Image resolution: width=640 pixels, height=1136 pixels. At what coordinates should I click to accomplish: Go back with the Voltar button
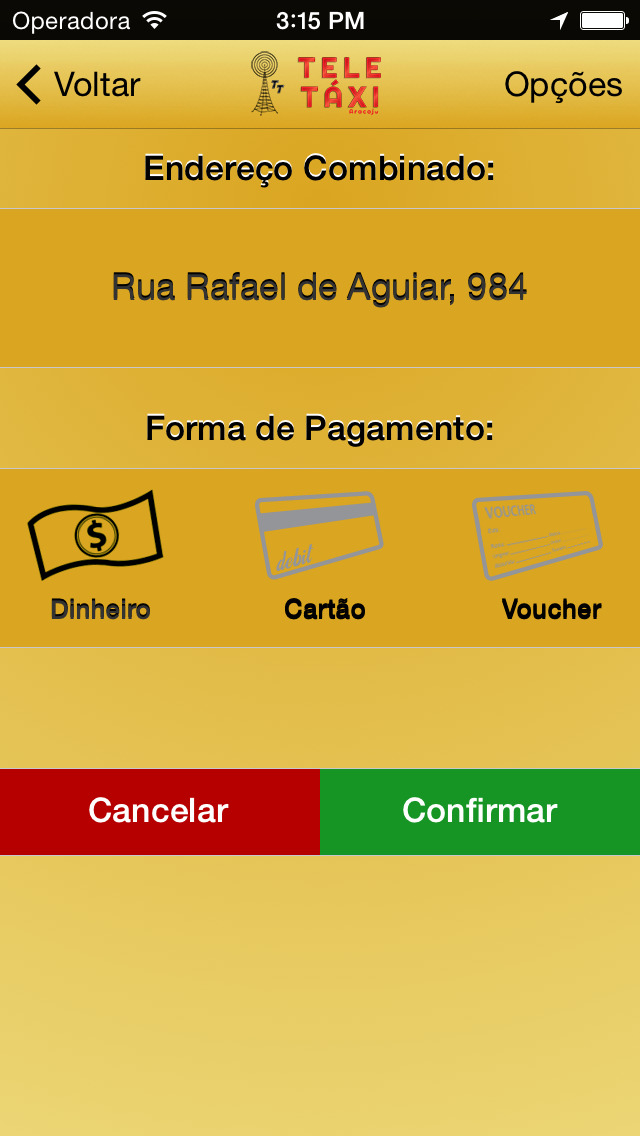pyautogui.click(x=78, y=85)
